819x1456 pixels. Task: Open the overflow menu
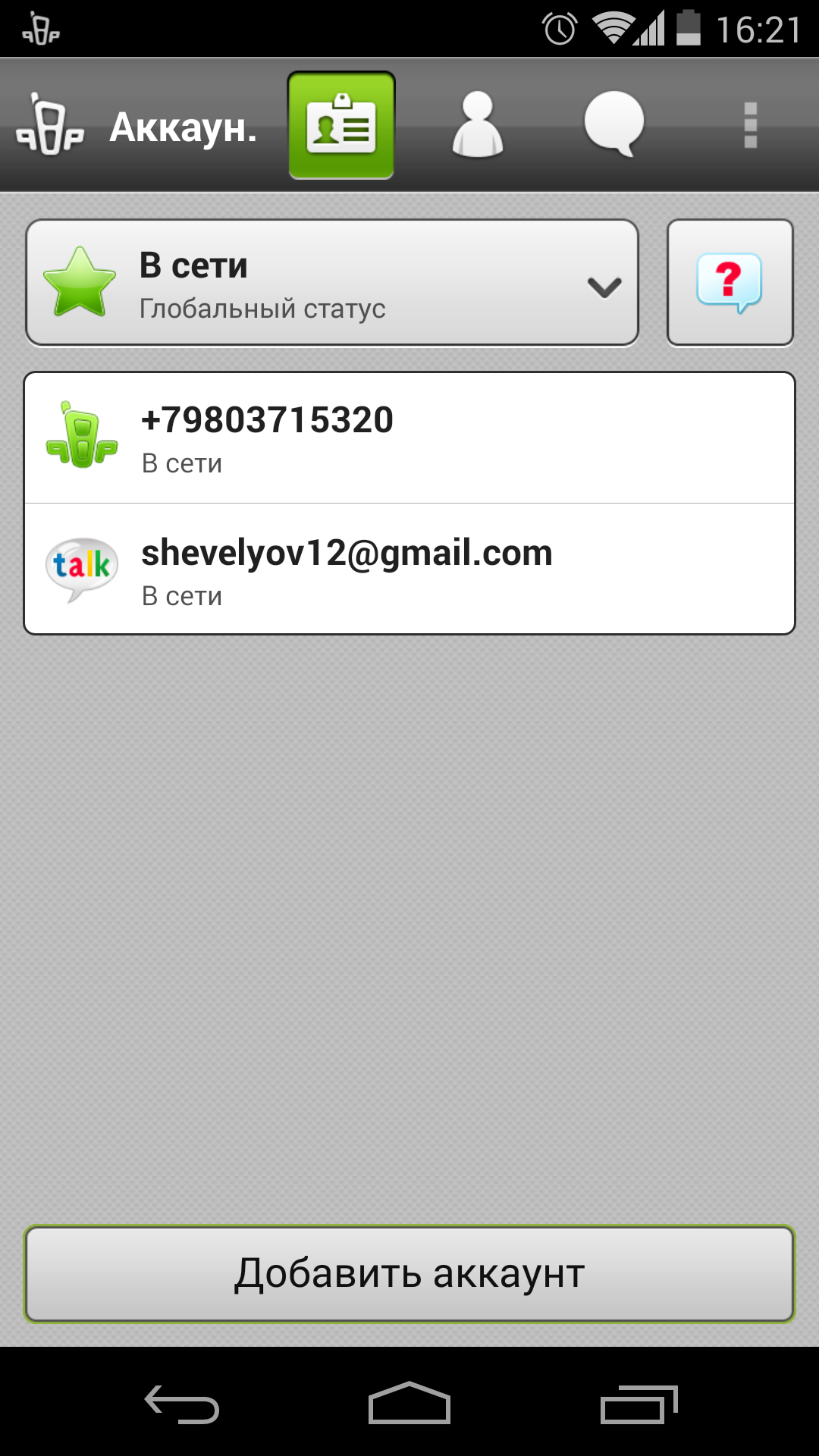(751, 125)
